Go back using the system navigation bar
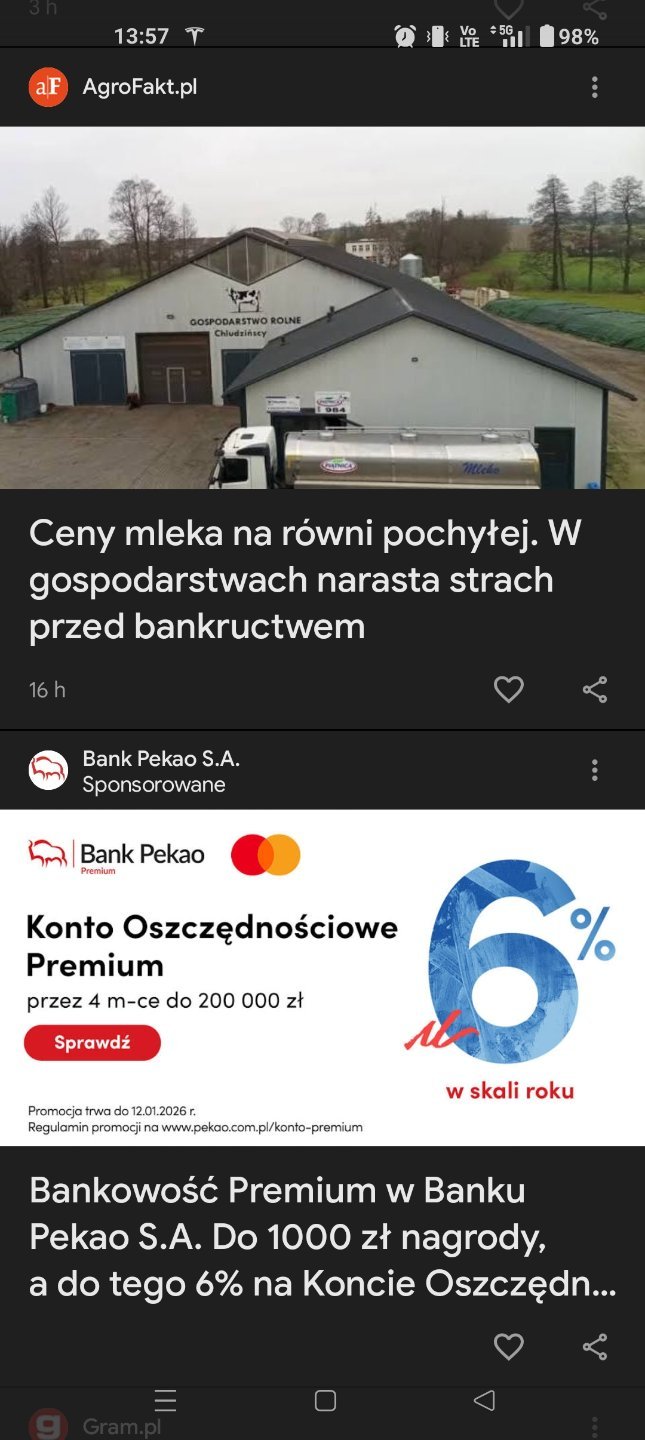Screen dimensions: 645x1440 (x=484, y=1401)
